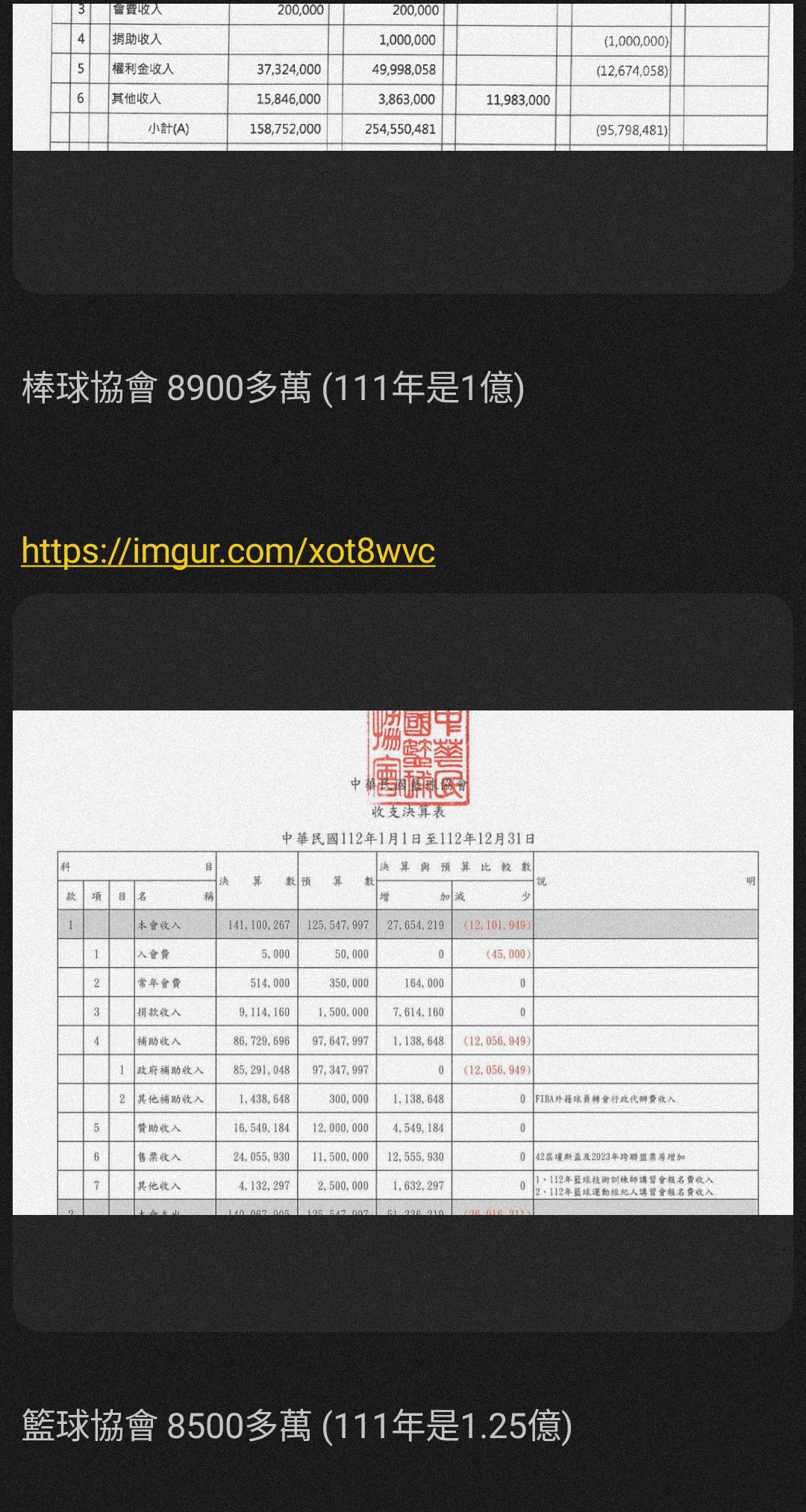Open the basketball association financial statement image

tap(403, 962)
